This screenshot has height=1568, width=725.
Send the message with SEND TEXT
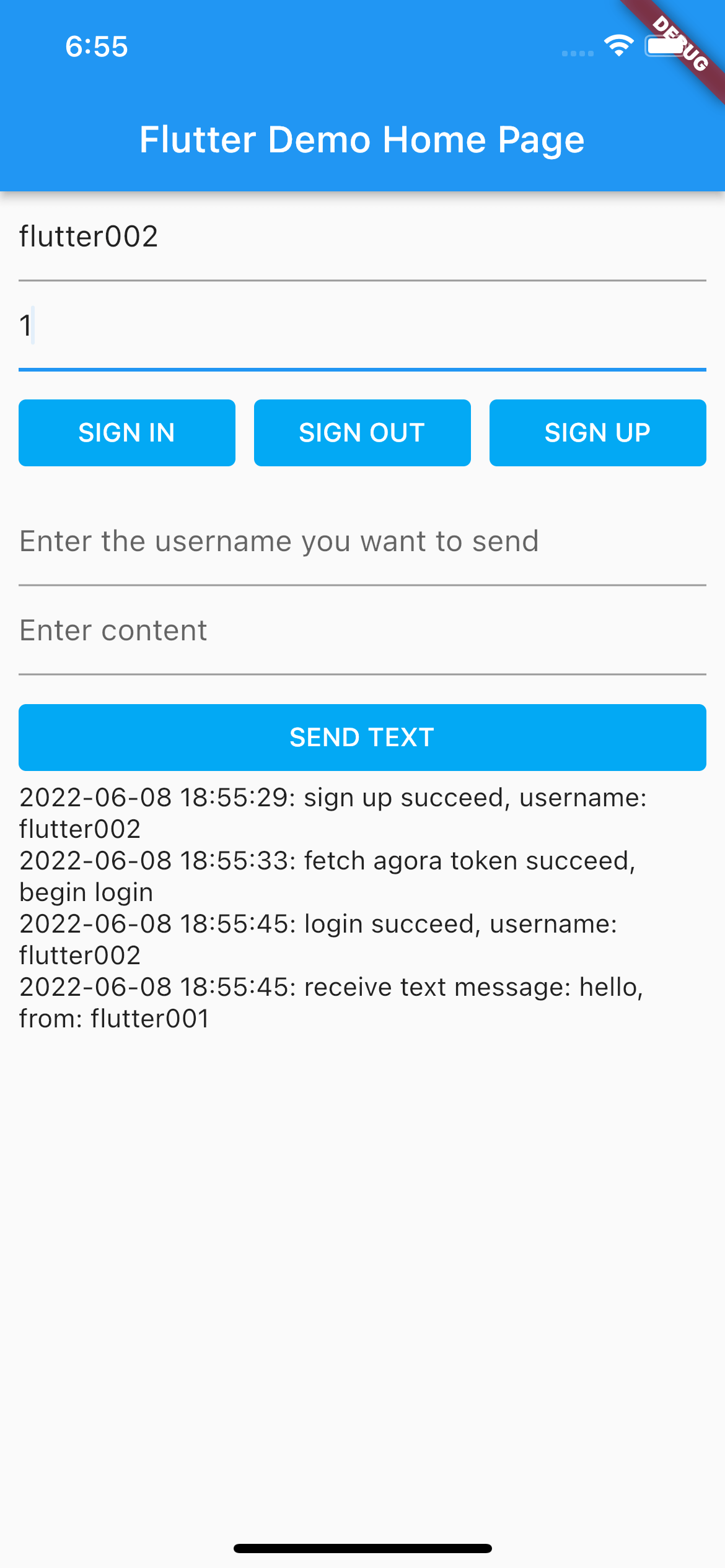pyautogui.click(x=362, y=738)
